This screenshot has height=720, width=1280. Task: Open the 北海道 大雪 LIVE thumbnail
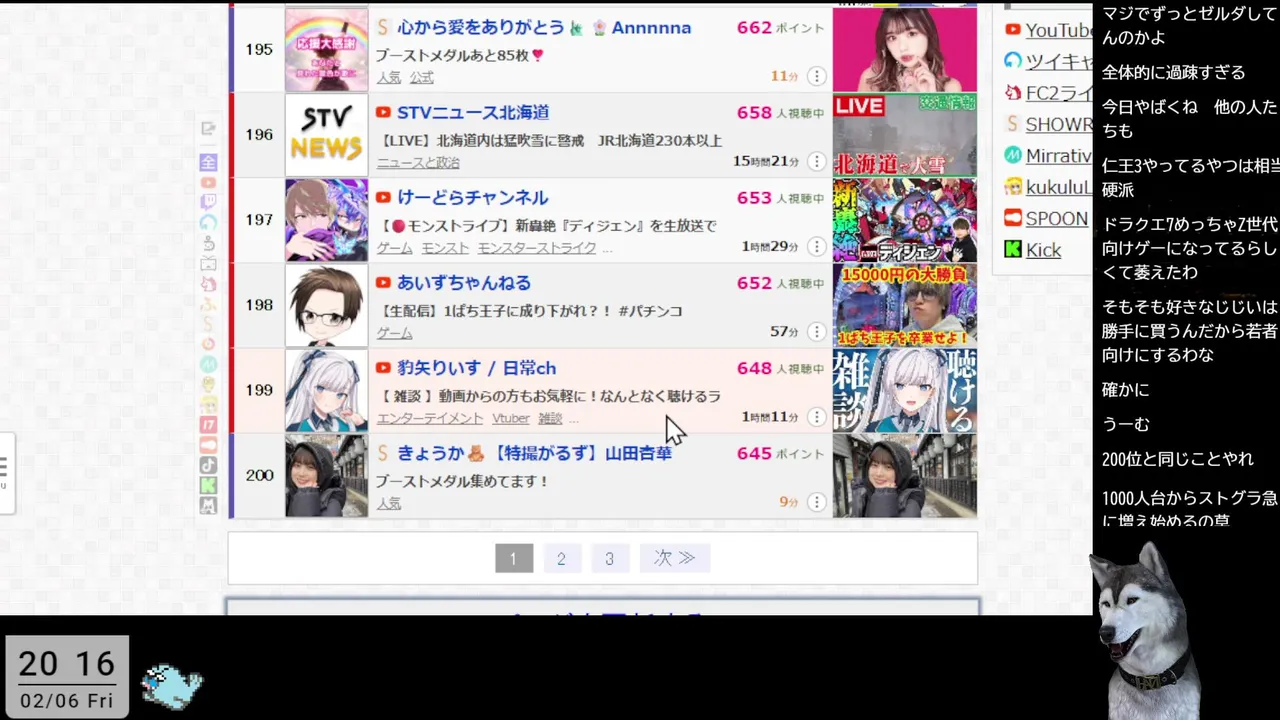tap(904, 135)
